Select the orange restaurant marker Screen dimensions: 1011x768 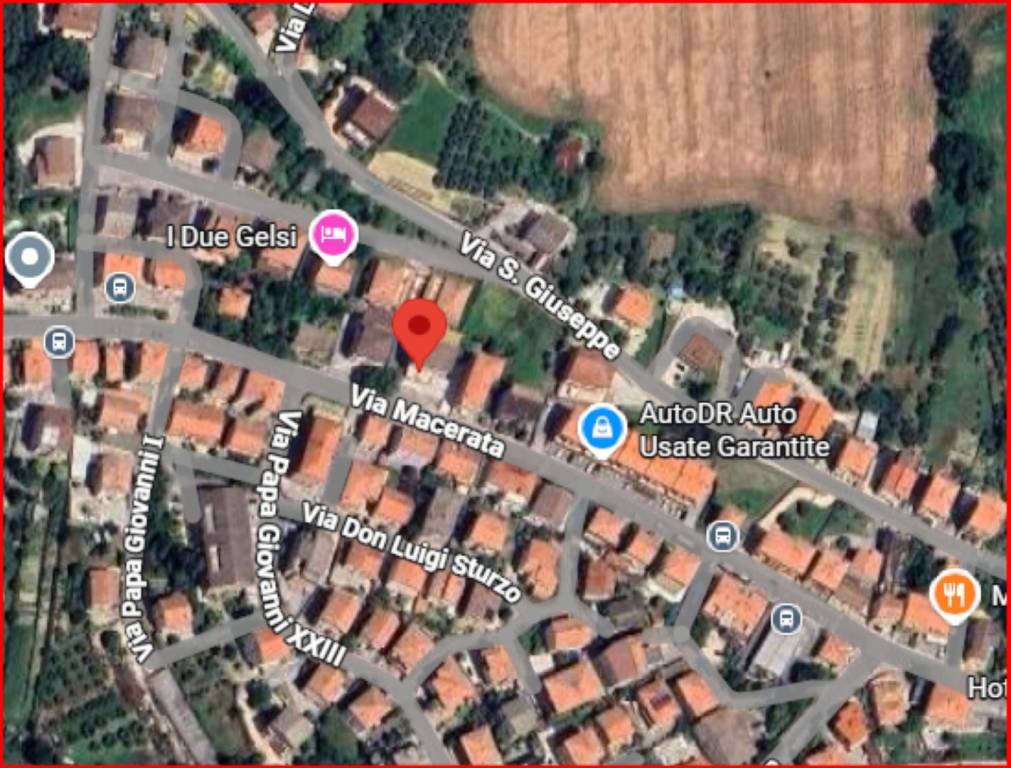(953, 594)
